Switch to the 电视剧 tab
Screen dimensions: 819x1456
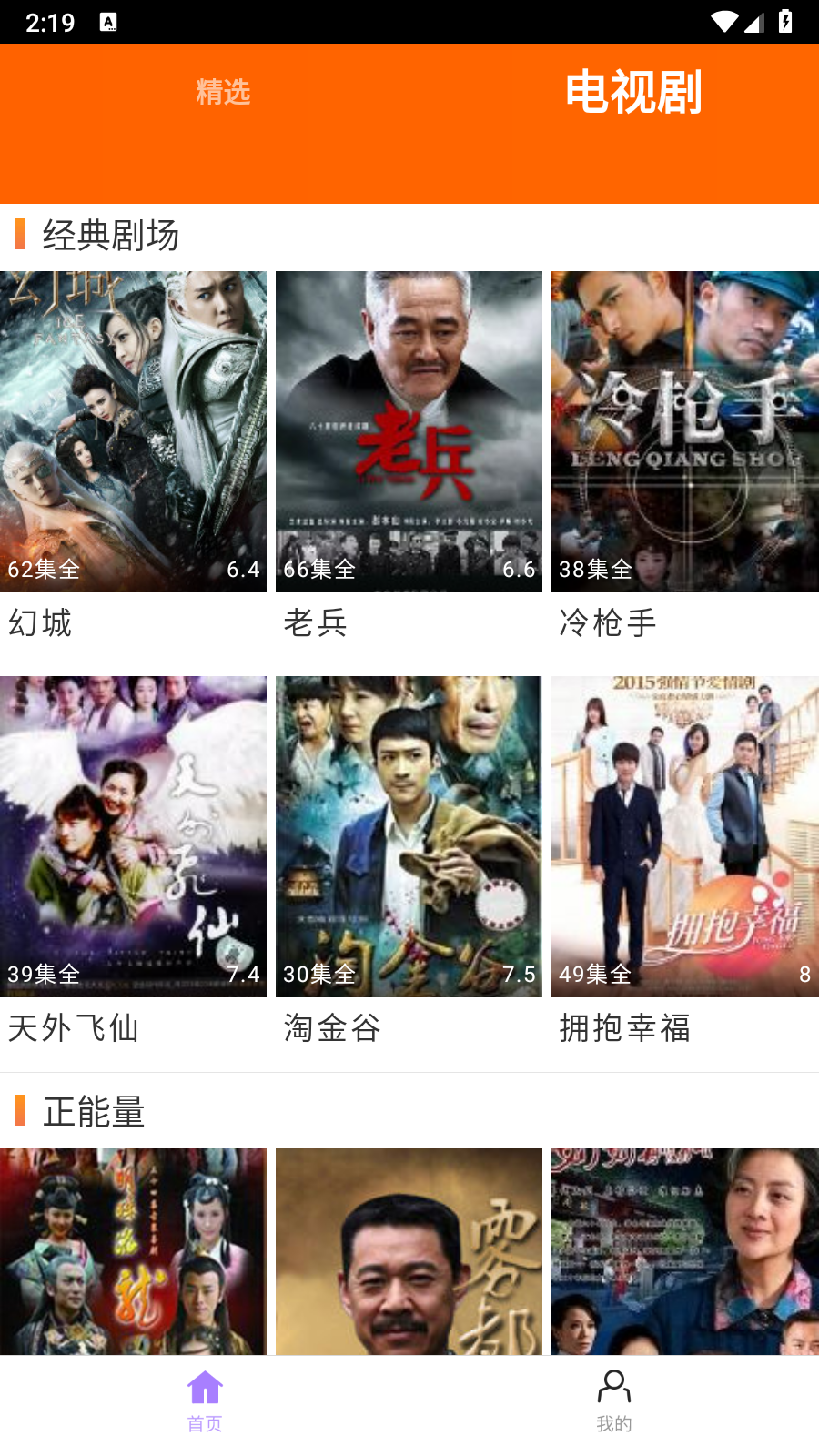[x=634, y=92]
